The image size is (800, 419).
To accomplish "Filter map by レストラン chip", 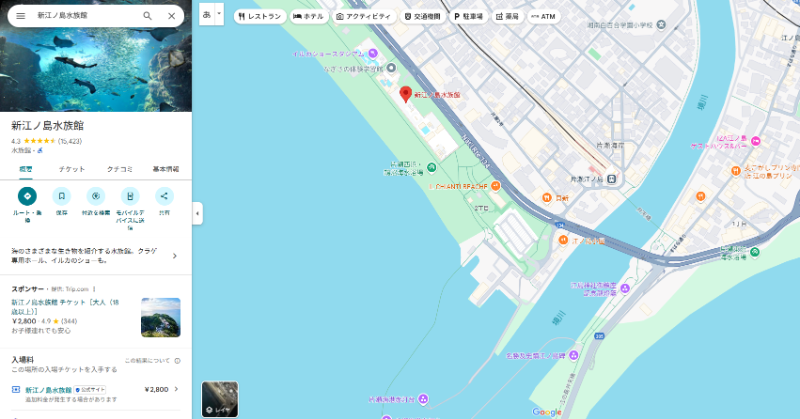I will tap(260, 16).
